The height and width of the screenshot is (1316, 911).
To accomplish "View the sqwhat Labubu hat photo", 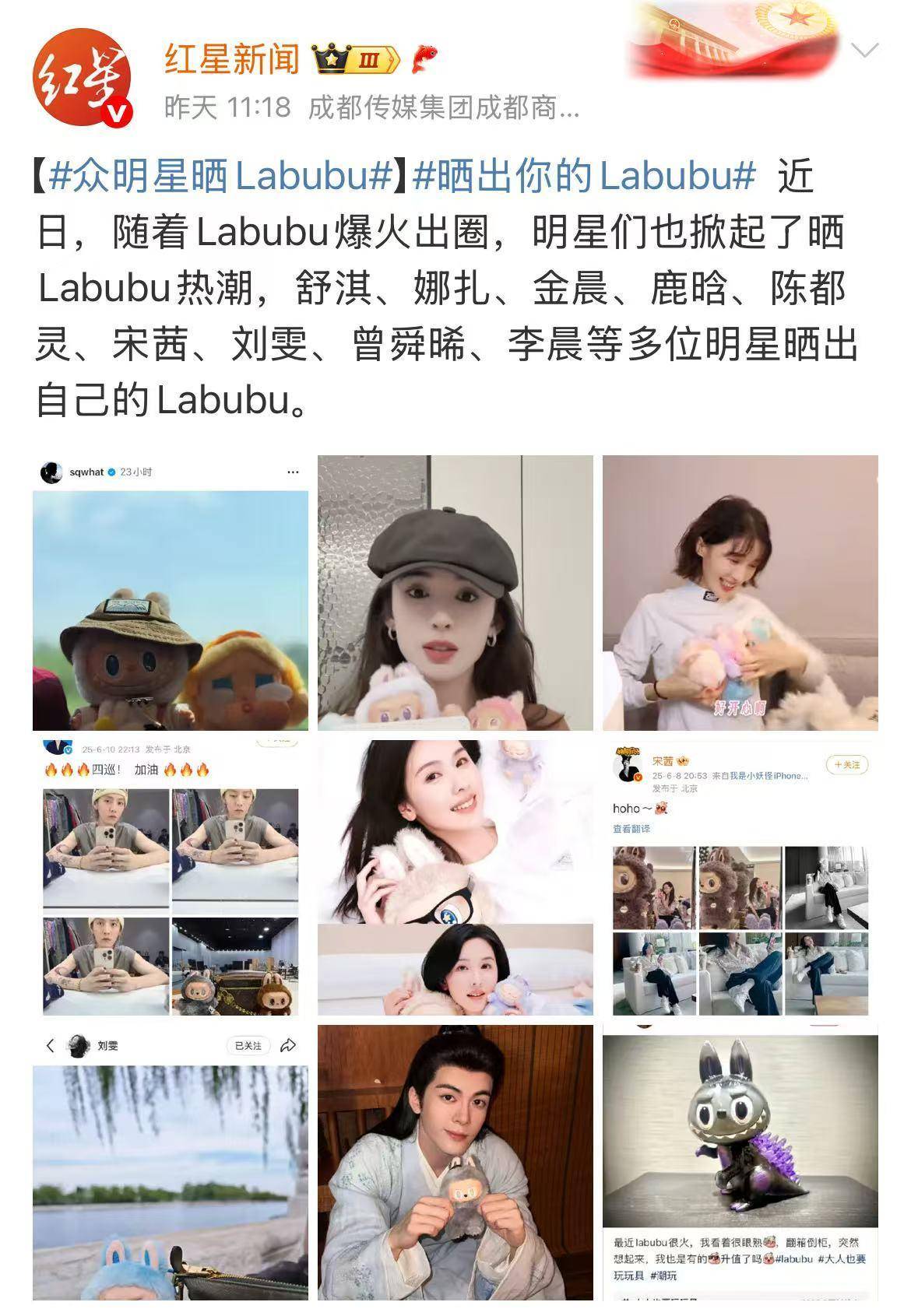I will pyautogui.click(x=171, y=593).
